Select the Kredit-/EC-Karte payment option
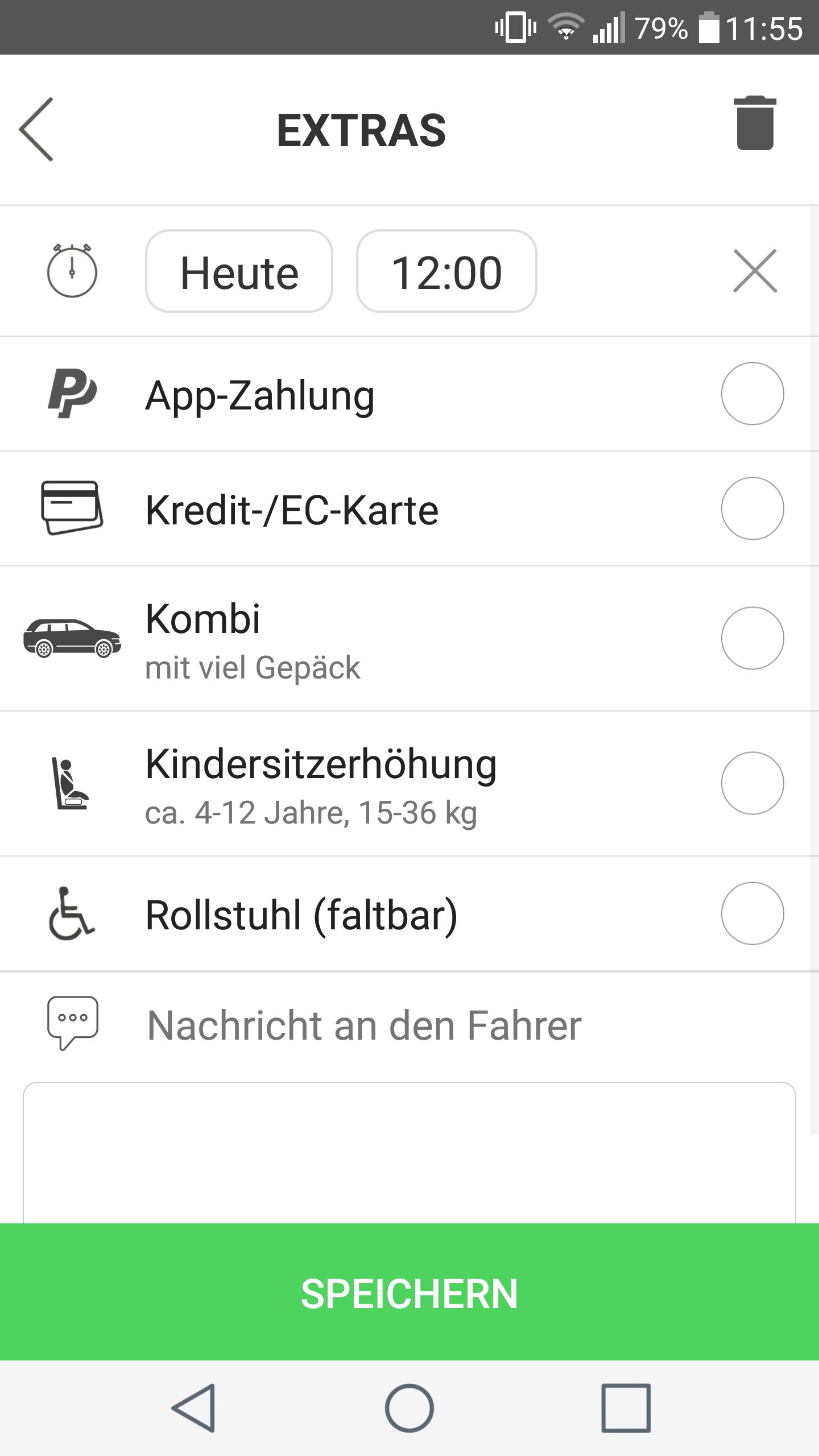Screen dimensions: 819x1456 tap(753, 508)
